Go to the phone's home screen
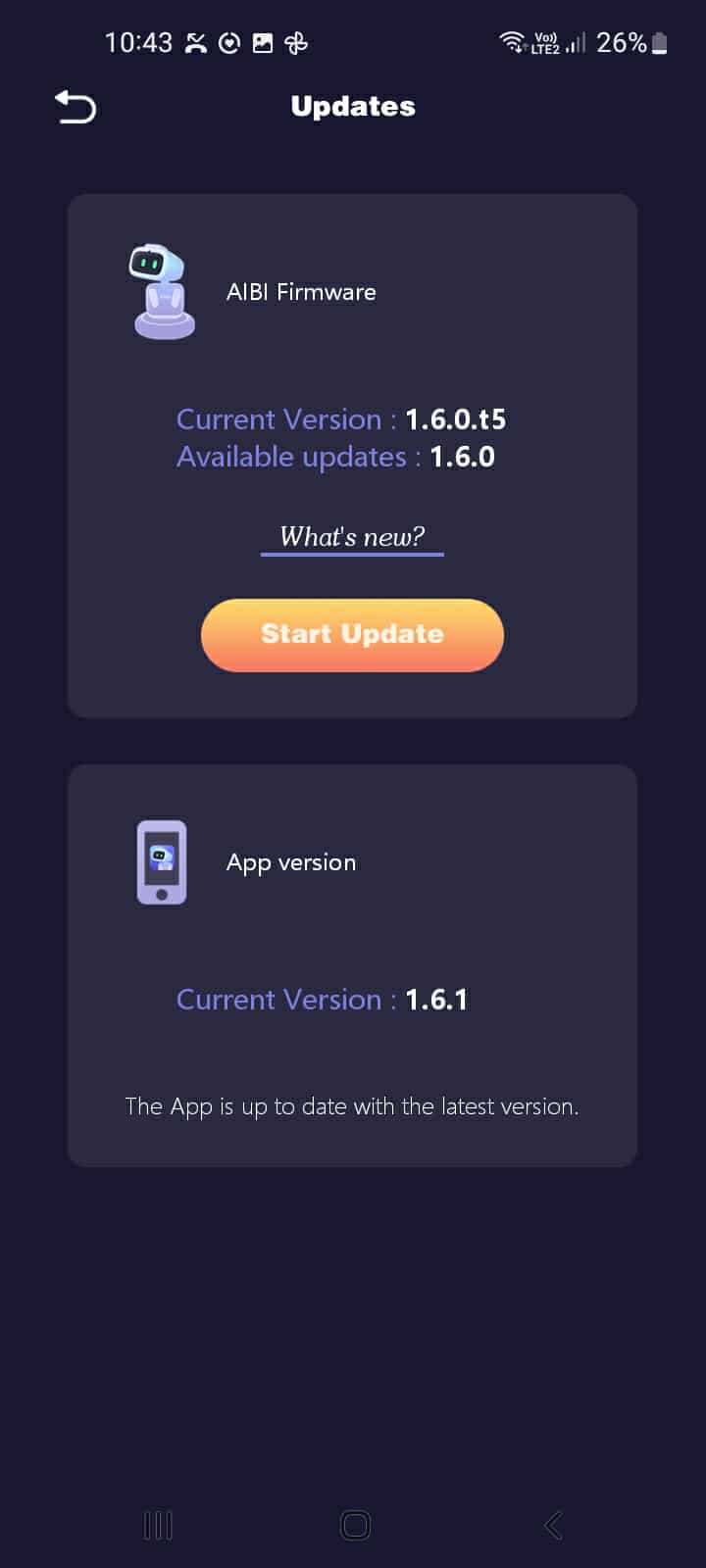Screen dimensions: 706x1568 354,1525
